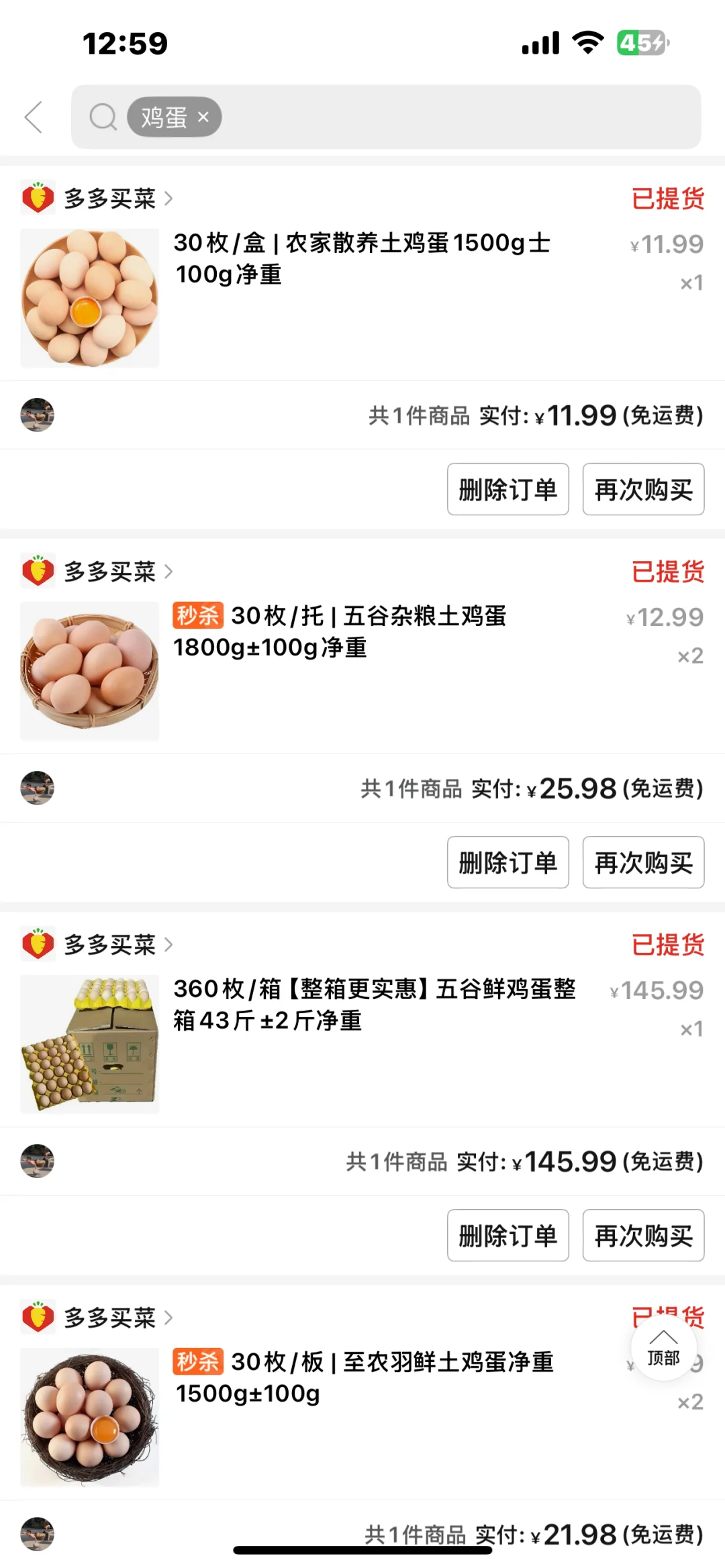Buy the 360枚 egg box again
The width and height of the screenshot is (725, 1568).
point(643,1235)
